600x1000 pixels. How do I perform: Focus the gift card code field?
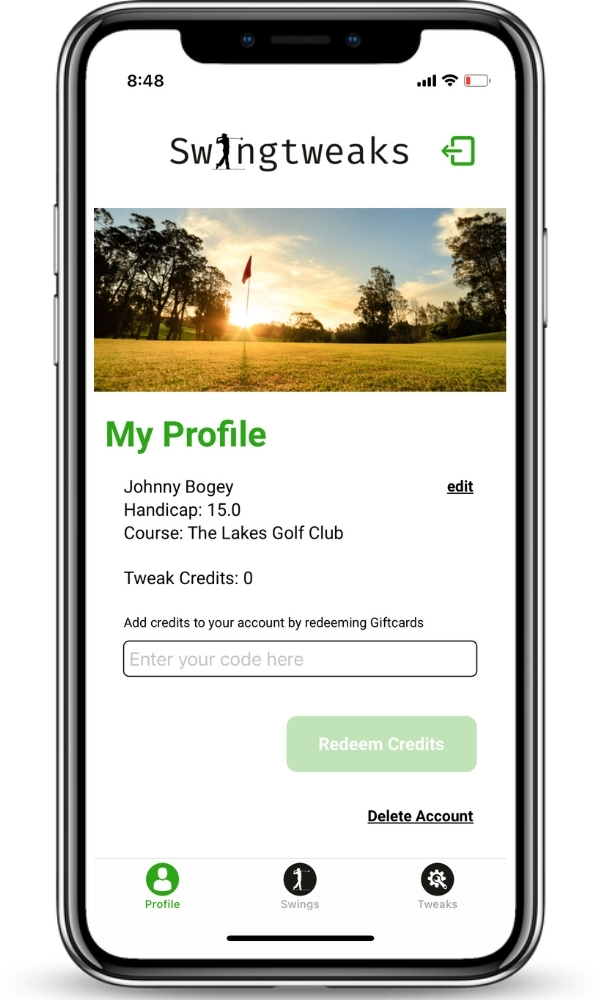coord(300,659)
